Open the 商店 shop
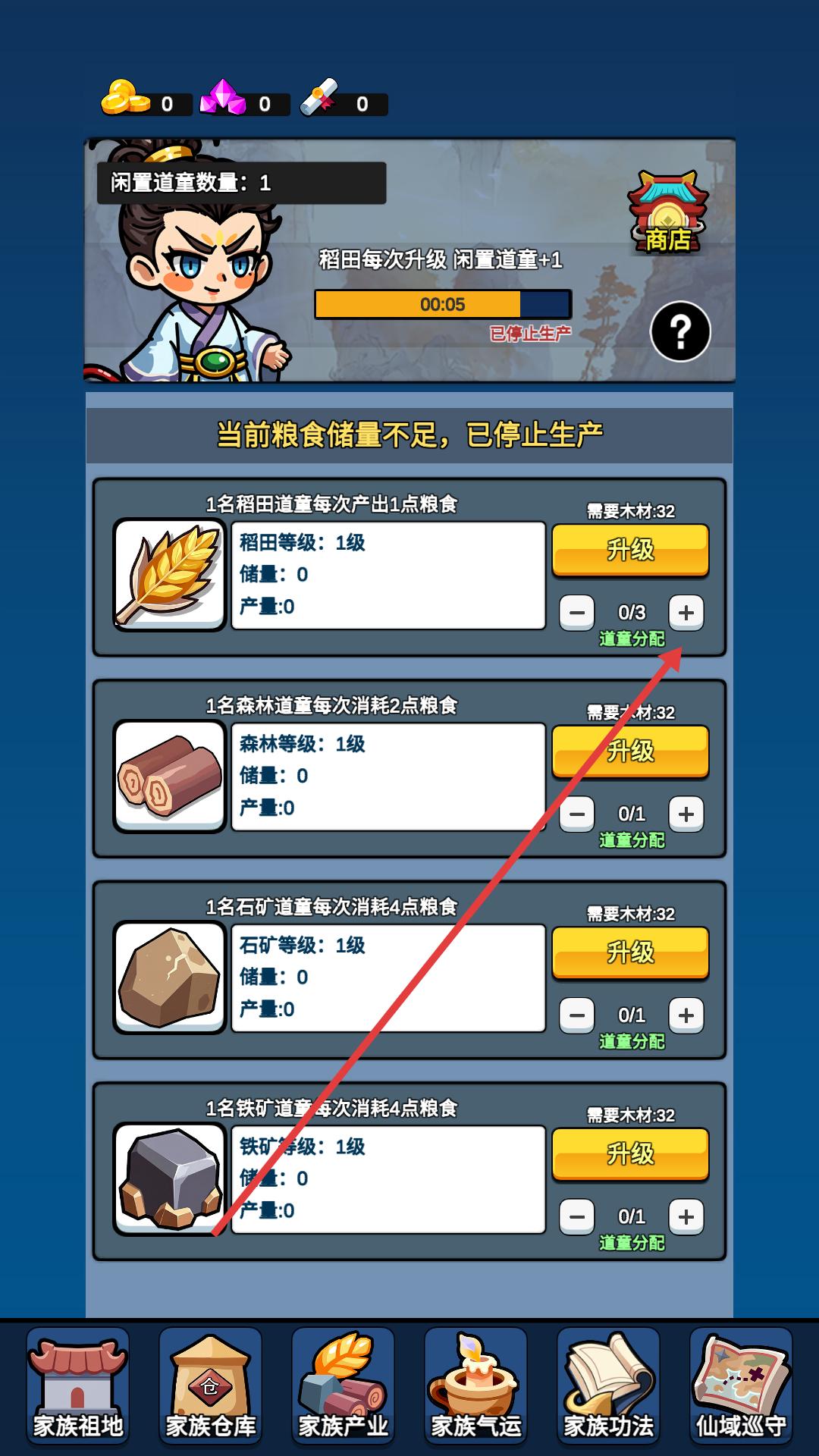 pyautogui.click(x=670, y=212)
